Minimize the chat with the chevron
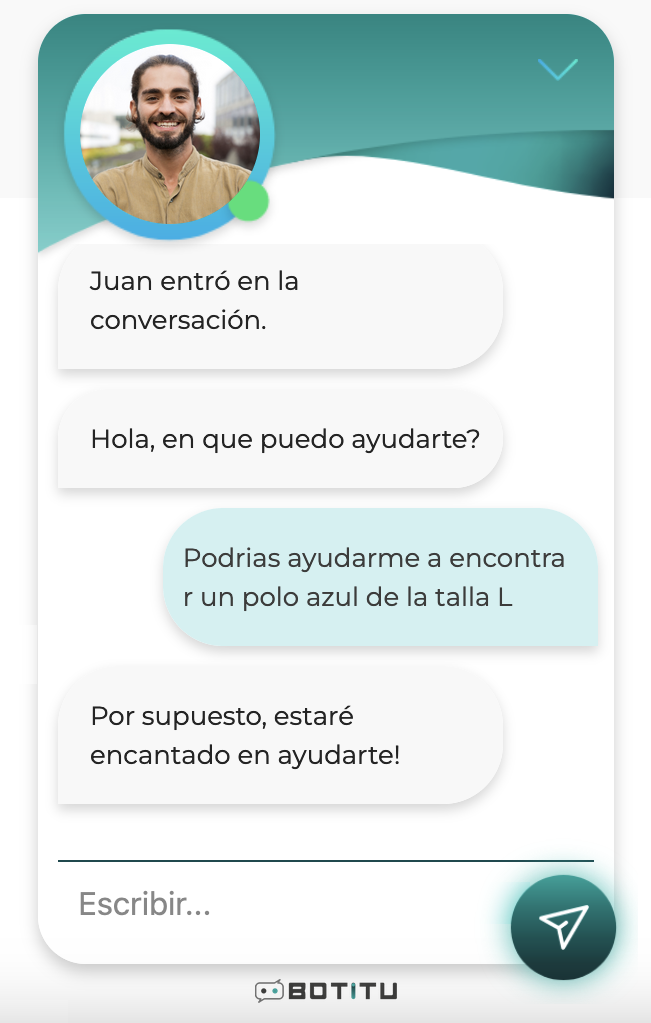 [557, 69]
